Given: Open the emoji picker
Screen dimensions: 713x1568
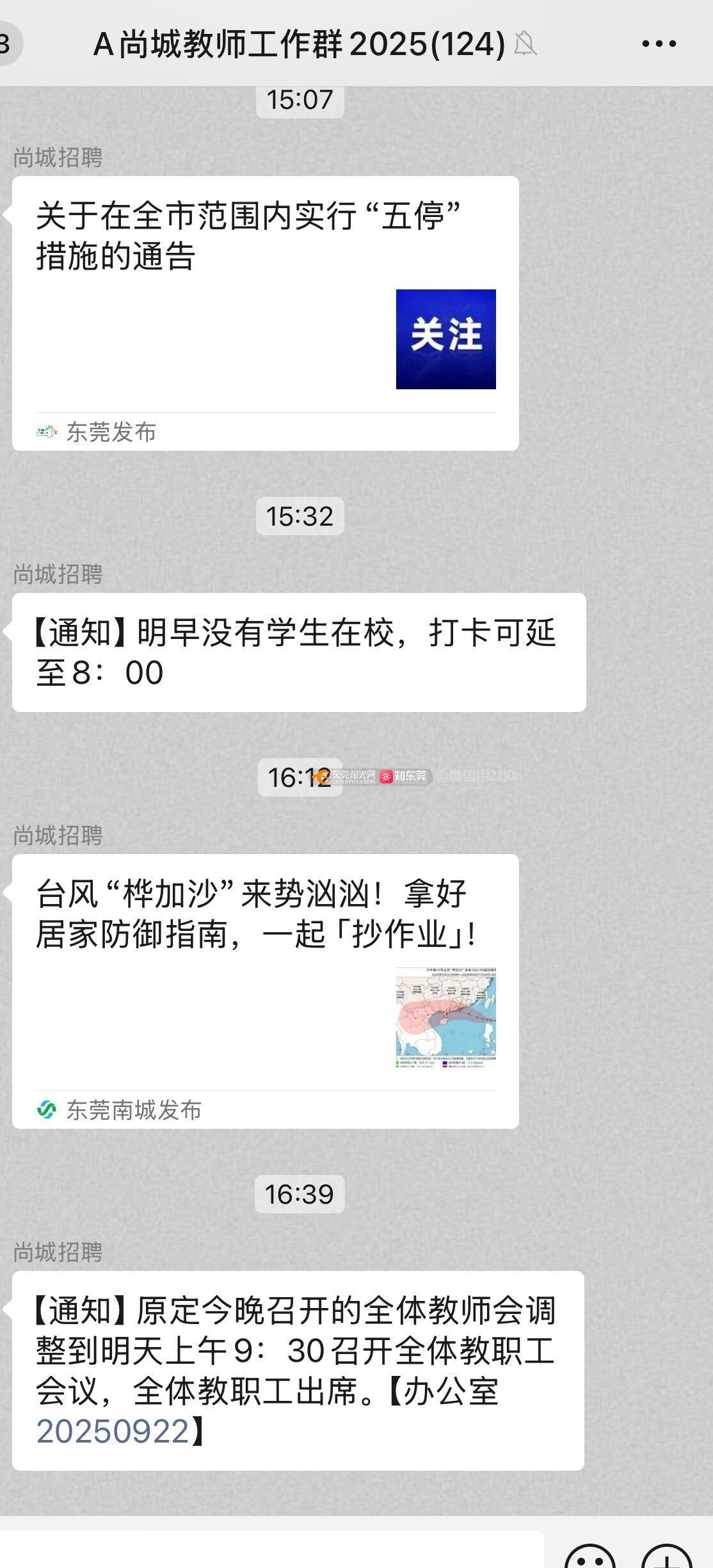Looking at the screenshot, I should [x=590, y=1557].
